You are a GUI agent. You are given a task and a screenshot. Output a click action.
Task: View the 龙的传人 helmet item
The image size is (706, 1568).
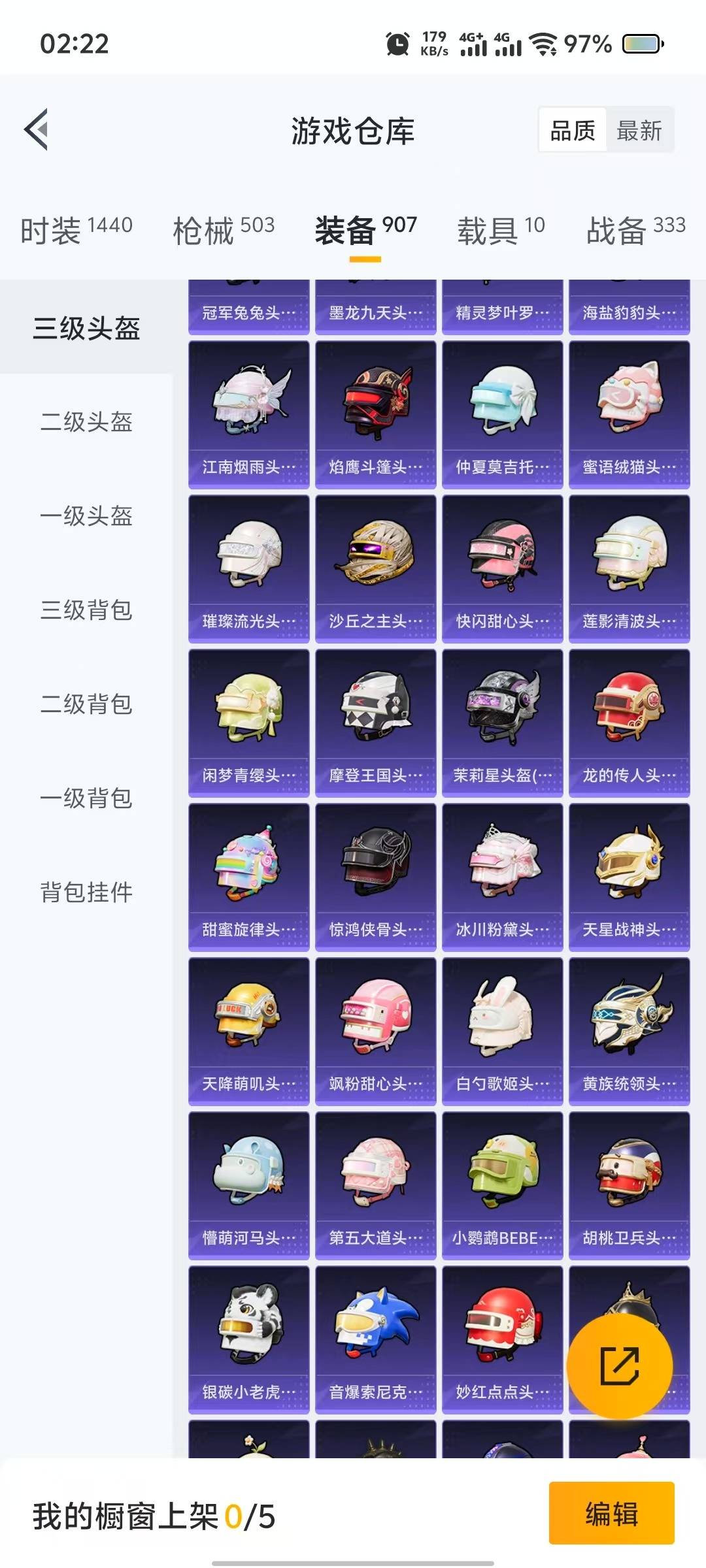(x=629, y=723)
